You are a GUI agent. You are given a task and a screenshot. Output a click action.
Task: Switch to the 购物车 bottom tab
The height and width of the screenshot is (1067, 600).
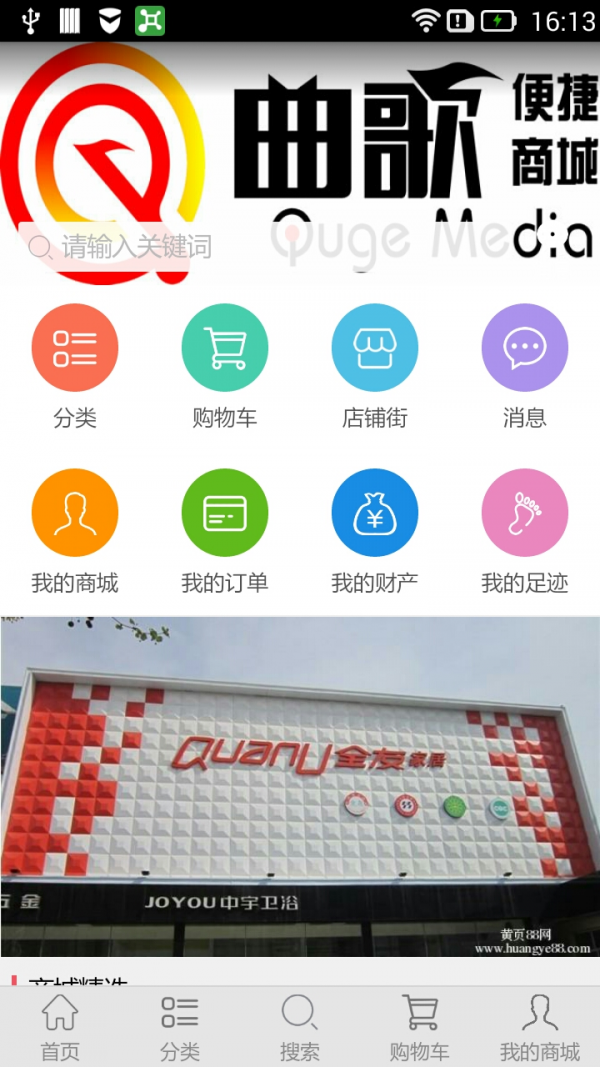click(420, 1027)
